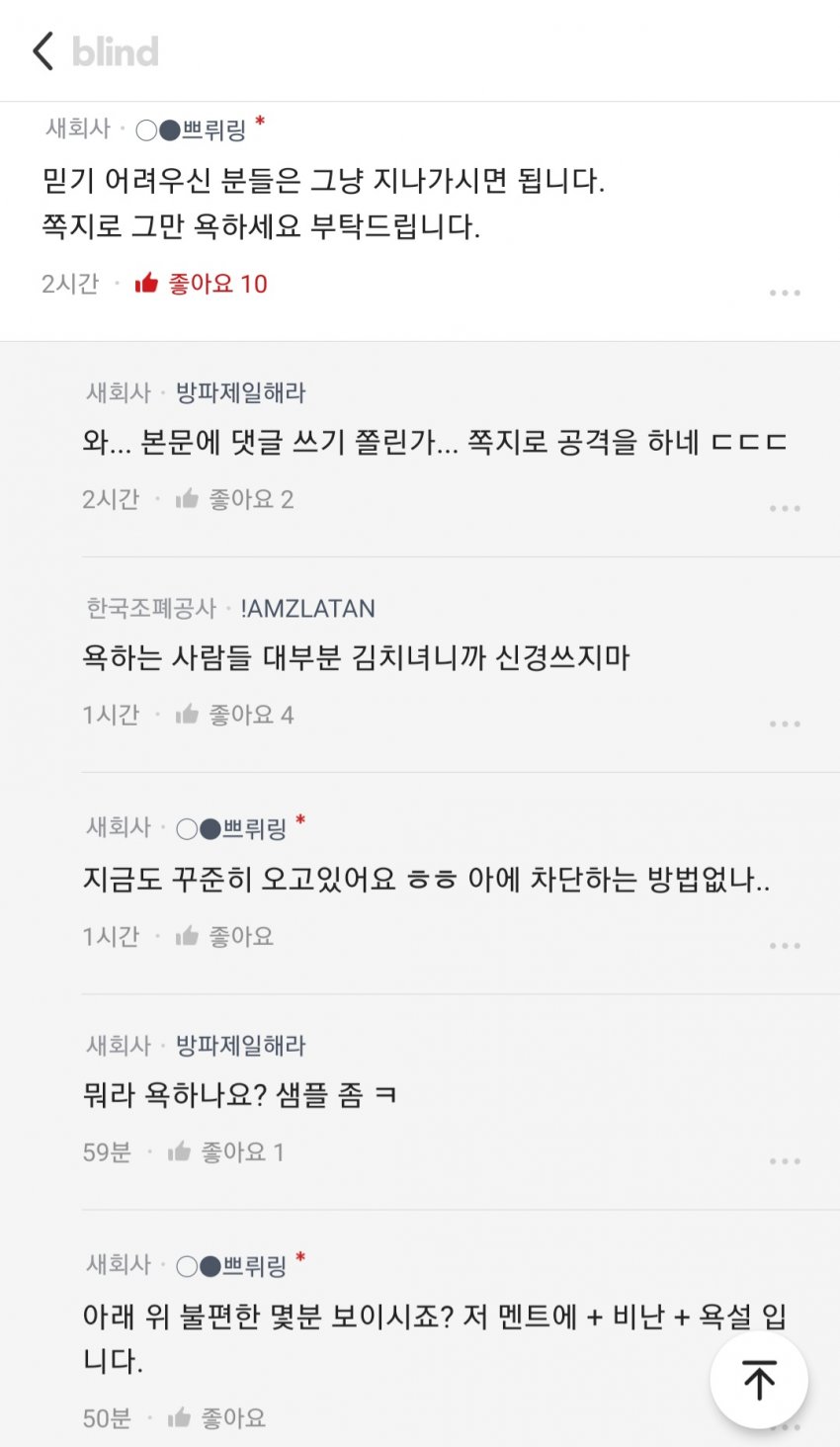The image size is (840, 1447).
Task: Unlike the comment with 좋아요 10
Action: [x=202, y=284]
